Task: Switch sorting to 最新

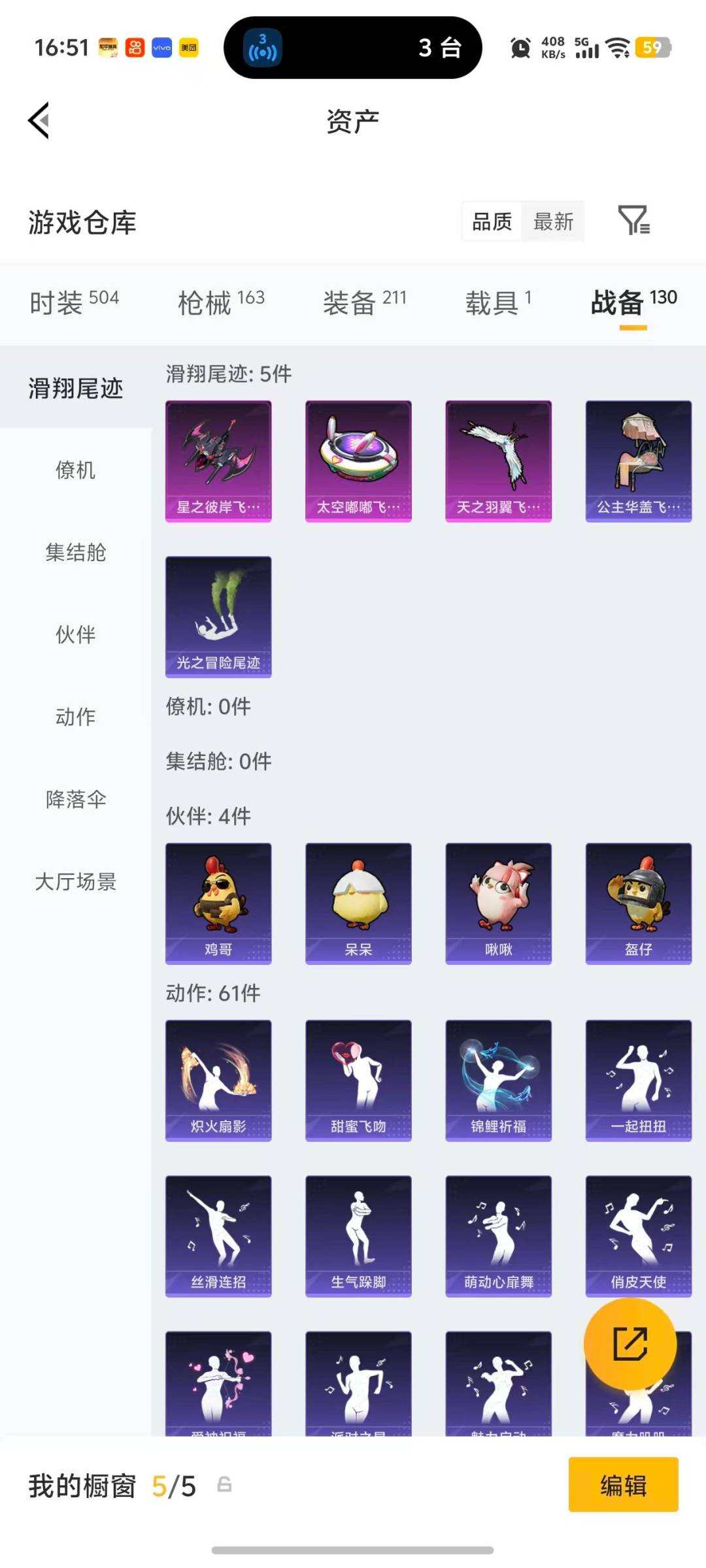Action: click(553, 222)
